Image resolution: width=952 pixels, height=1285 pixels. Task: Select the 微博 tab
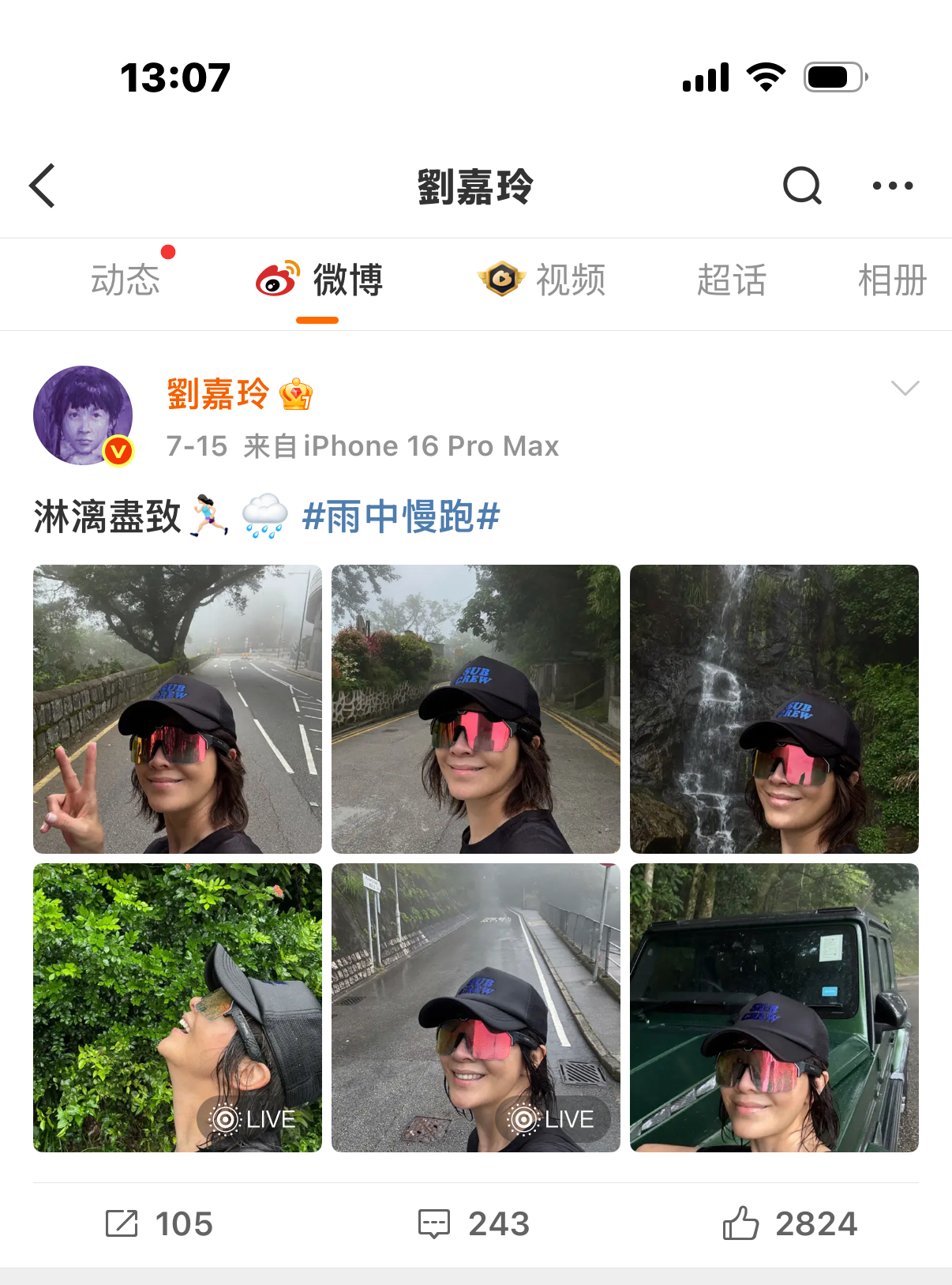pyautogui.click(x=320, y=280)
